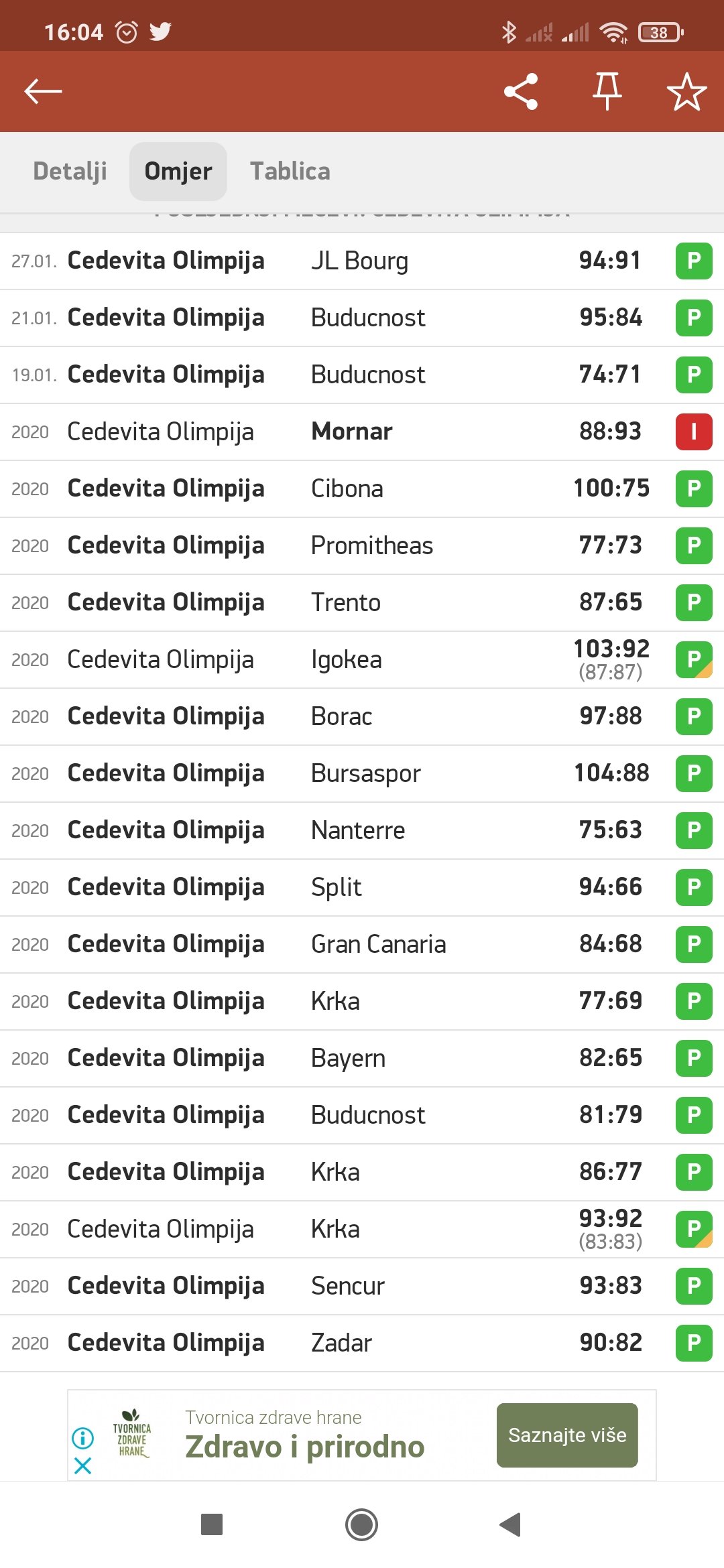Add match to favorites with the star
Screen dimensions: 724x1568
(x=687, y=91)
